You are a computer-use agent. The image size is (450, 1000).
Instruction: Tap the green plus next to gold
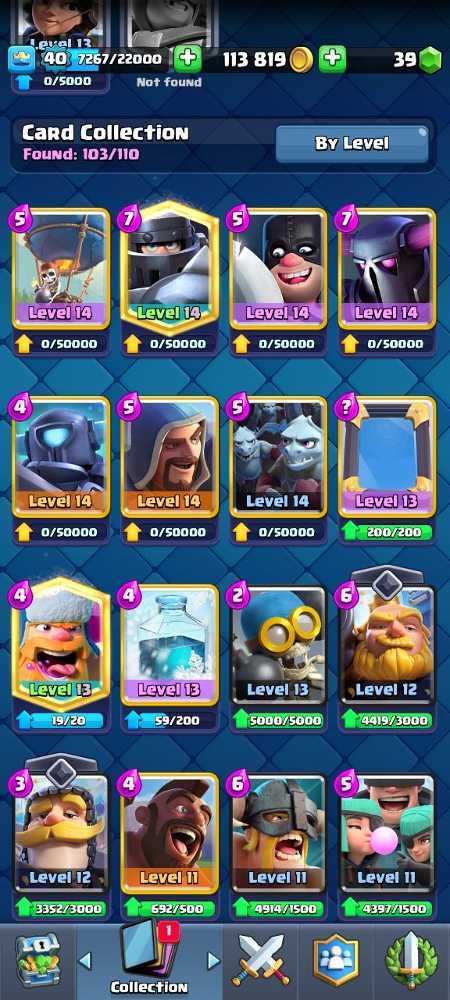pos(332,60)
